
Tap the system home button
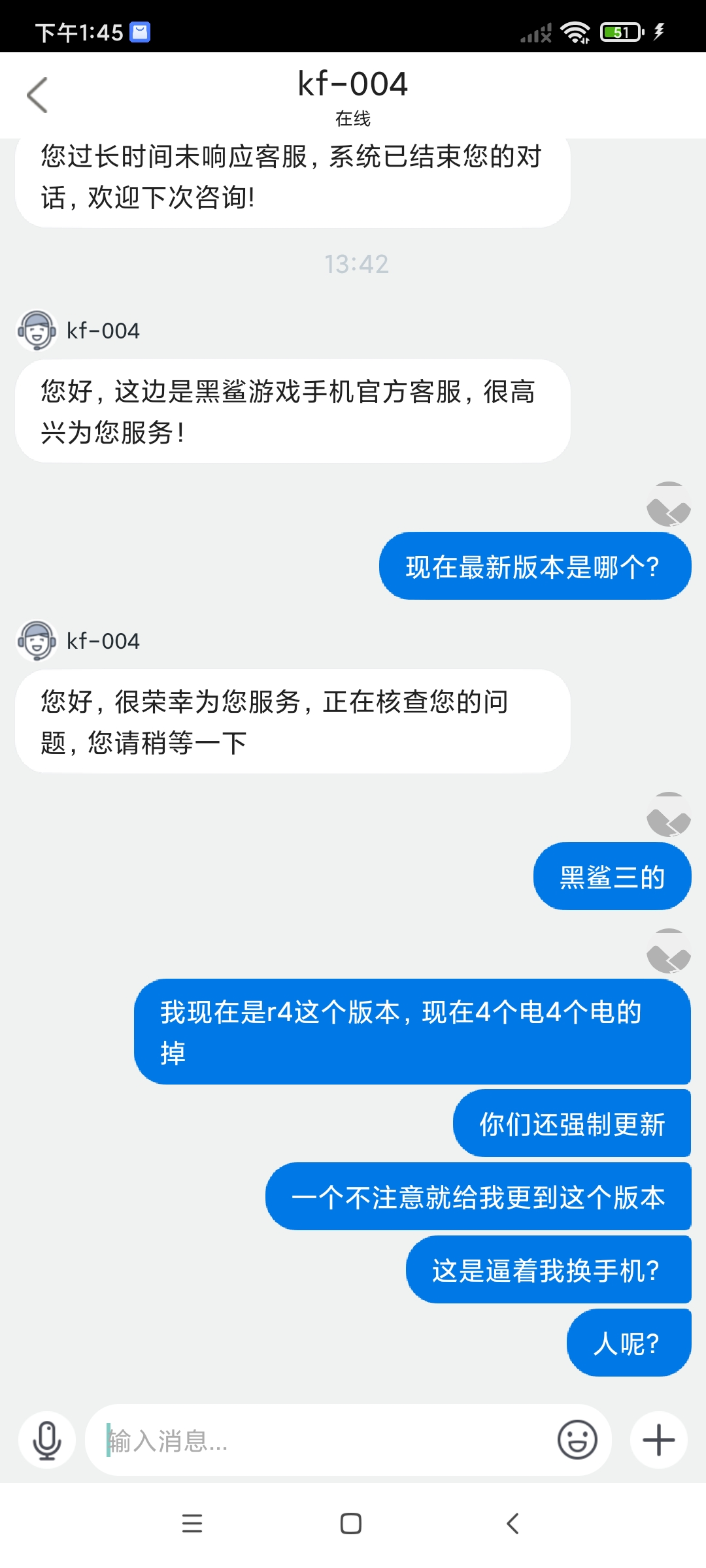(x=351, y=1524)
